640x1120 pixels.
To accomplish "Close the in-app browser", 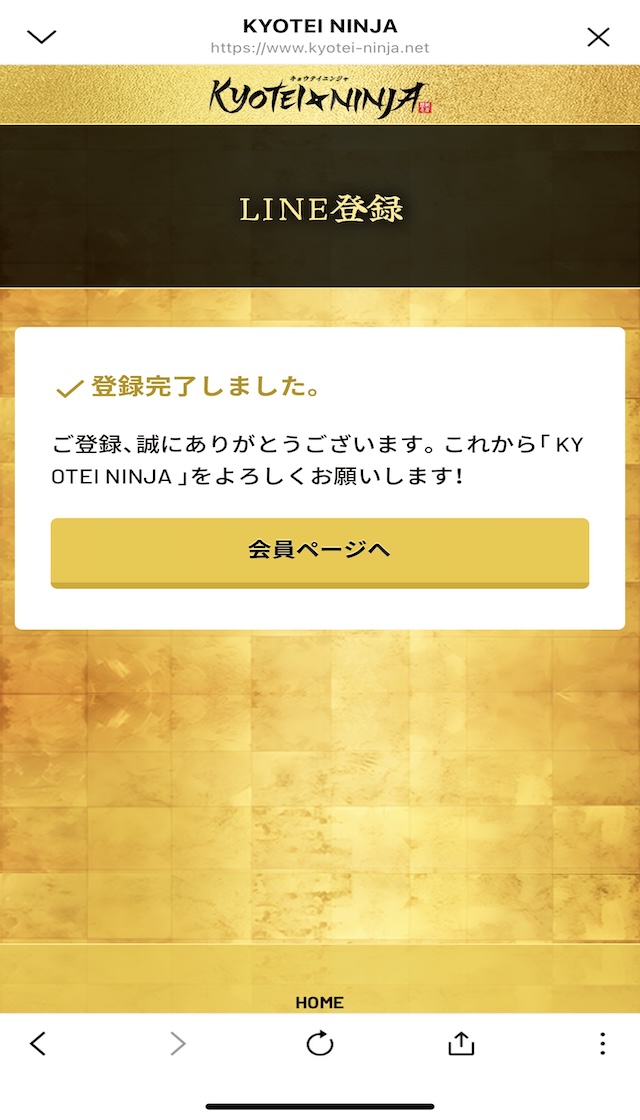I will [x=598, y=37].
